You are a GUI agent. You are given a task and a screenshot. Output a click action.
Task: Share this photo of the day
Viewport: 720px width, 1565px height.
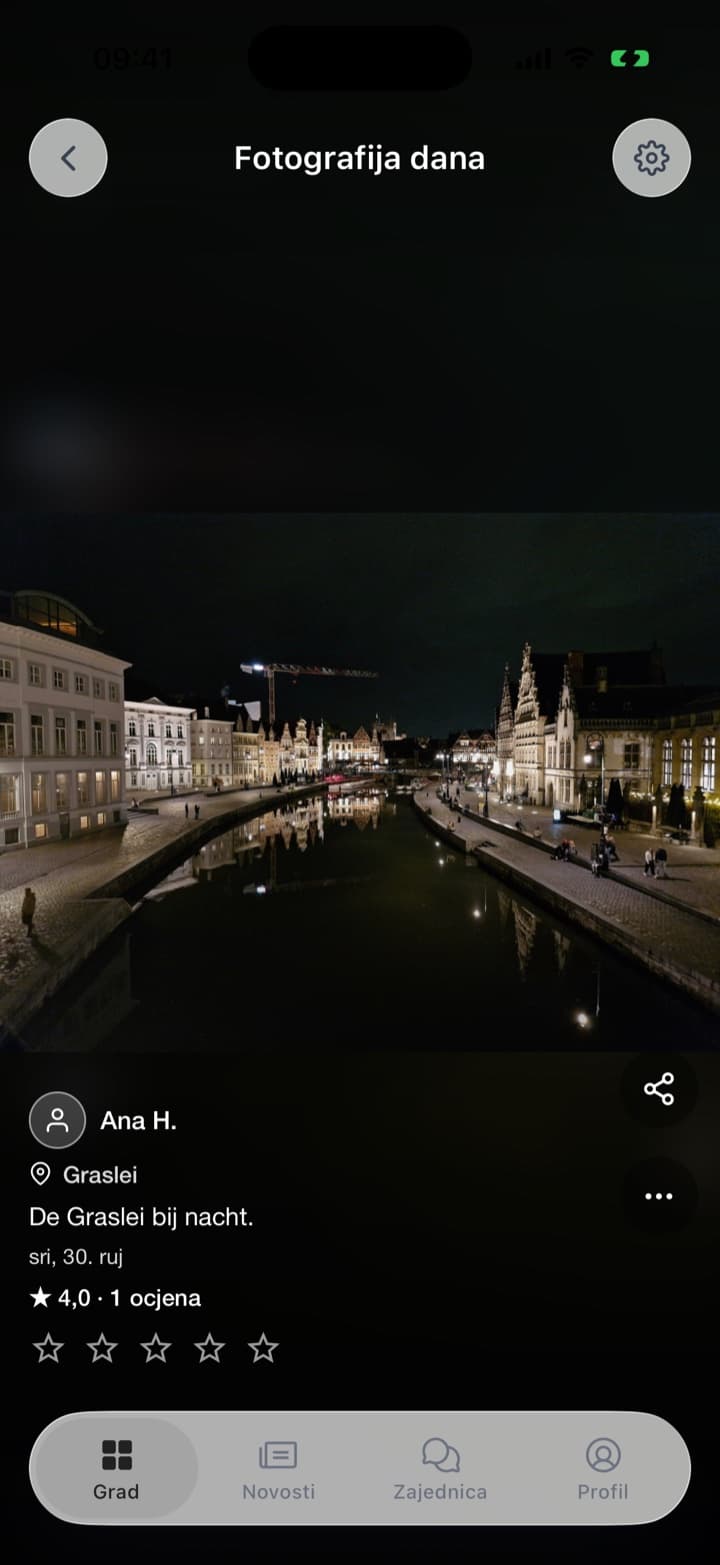[x=659, y=1089]
